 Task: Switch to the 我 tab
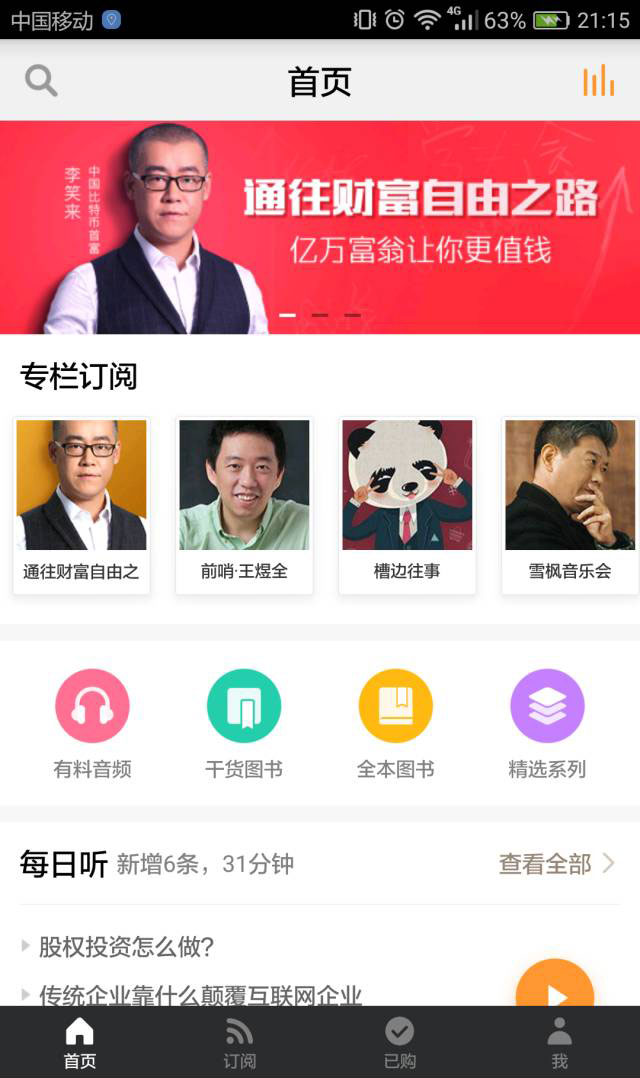(x=559, y=1043)
